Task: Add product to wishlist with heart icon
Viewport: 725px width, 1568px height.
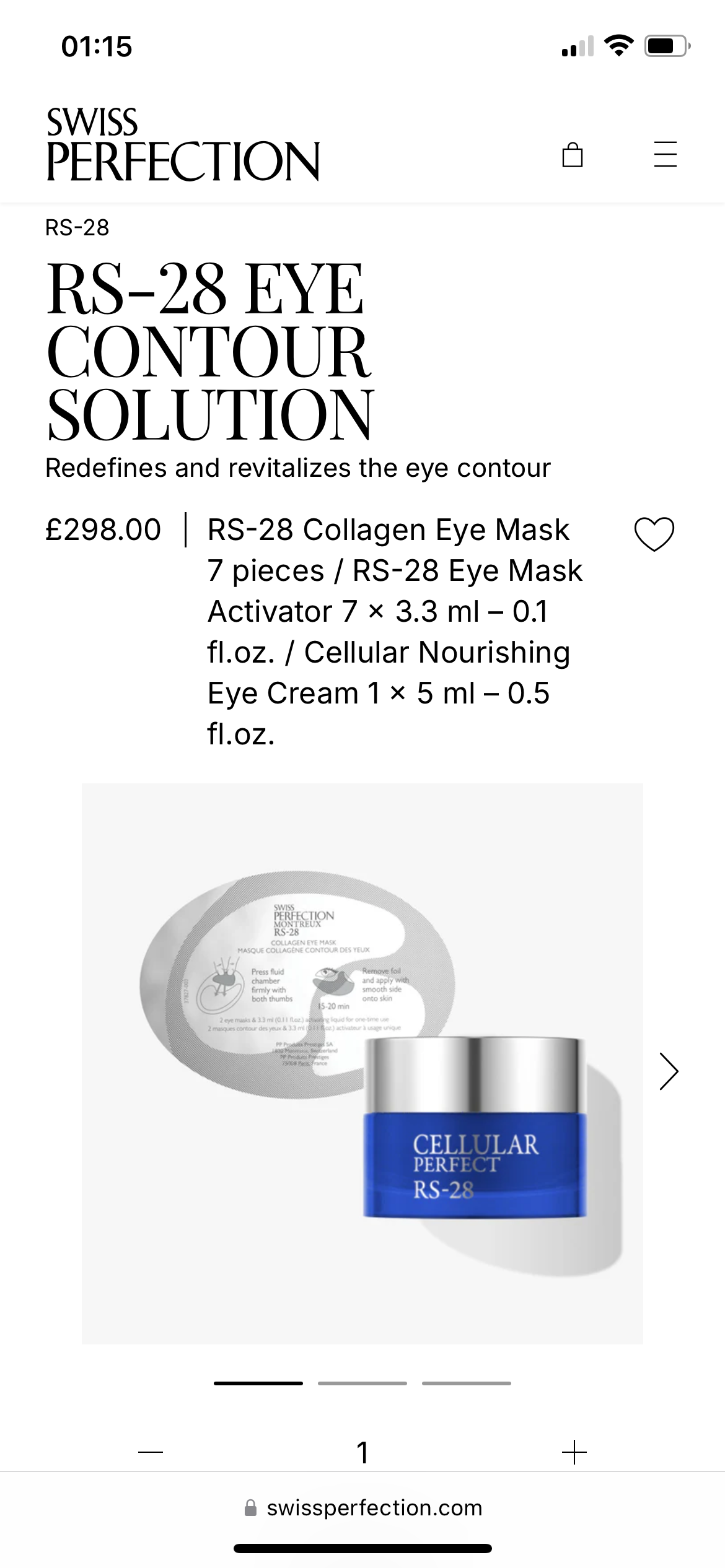Action: pos(654,533)
